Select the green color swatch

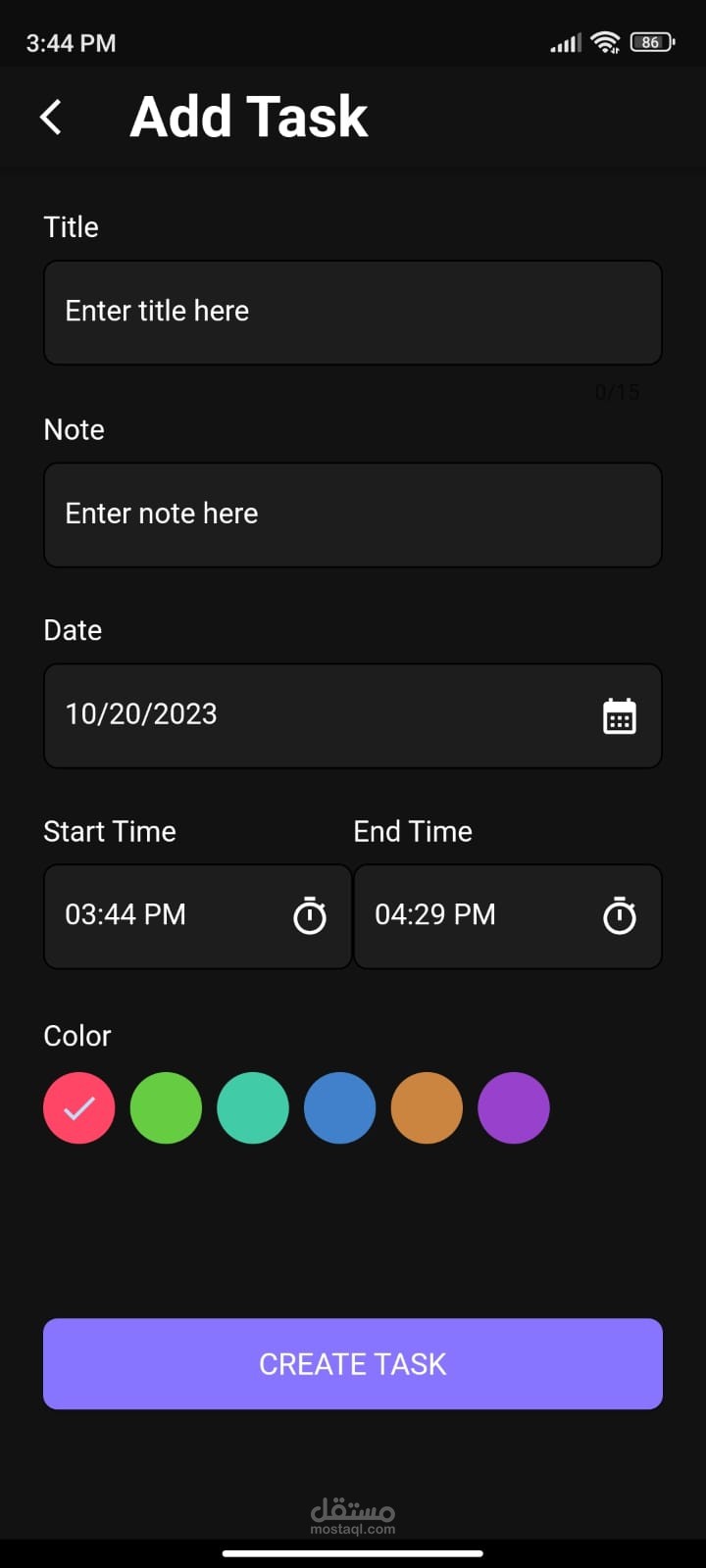[x=166, y=1108]
